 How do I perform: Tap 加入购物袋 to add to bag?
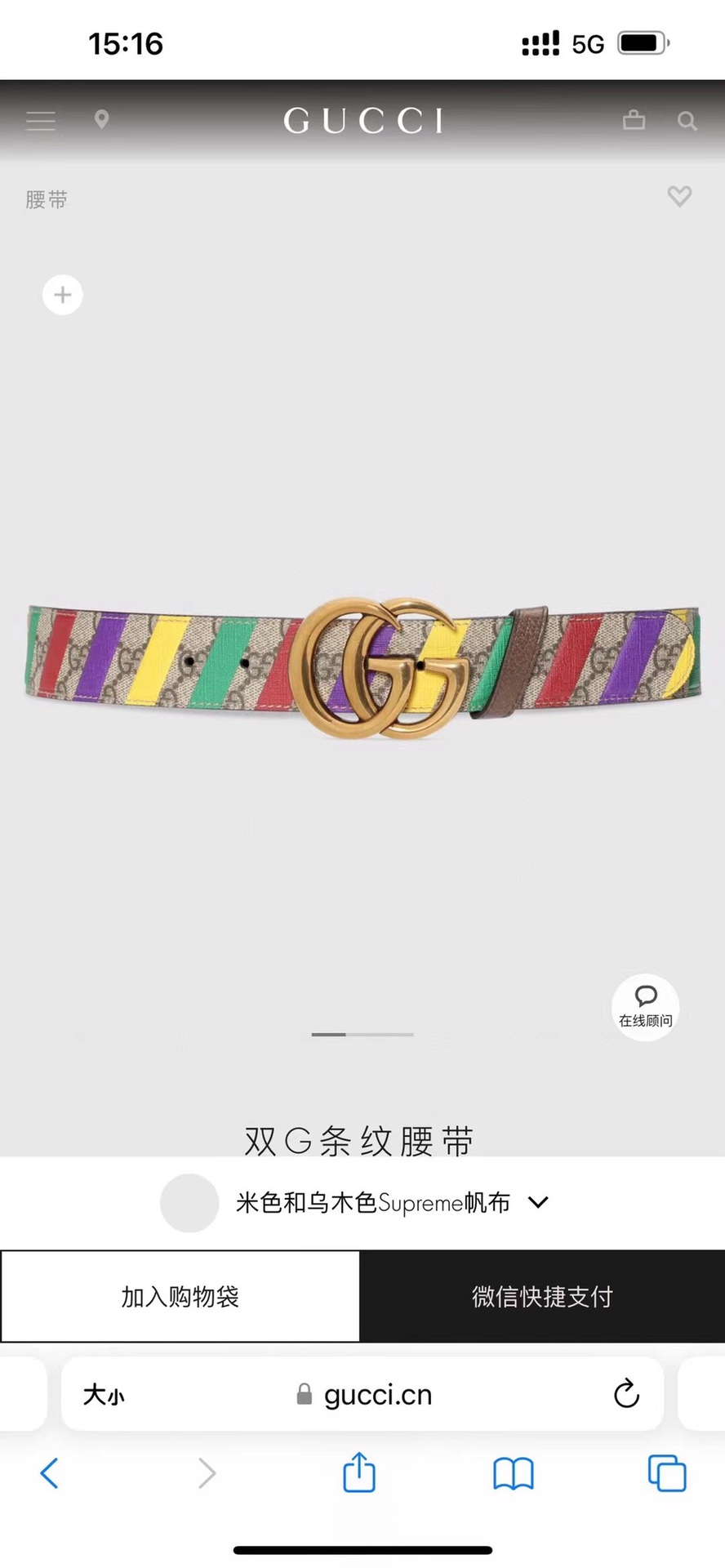click(180, 1296)
